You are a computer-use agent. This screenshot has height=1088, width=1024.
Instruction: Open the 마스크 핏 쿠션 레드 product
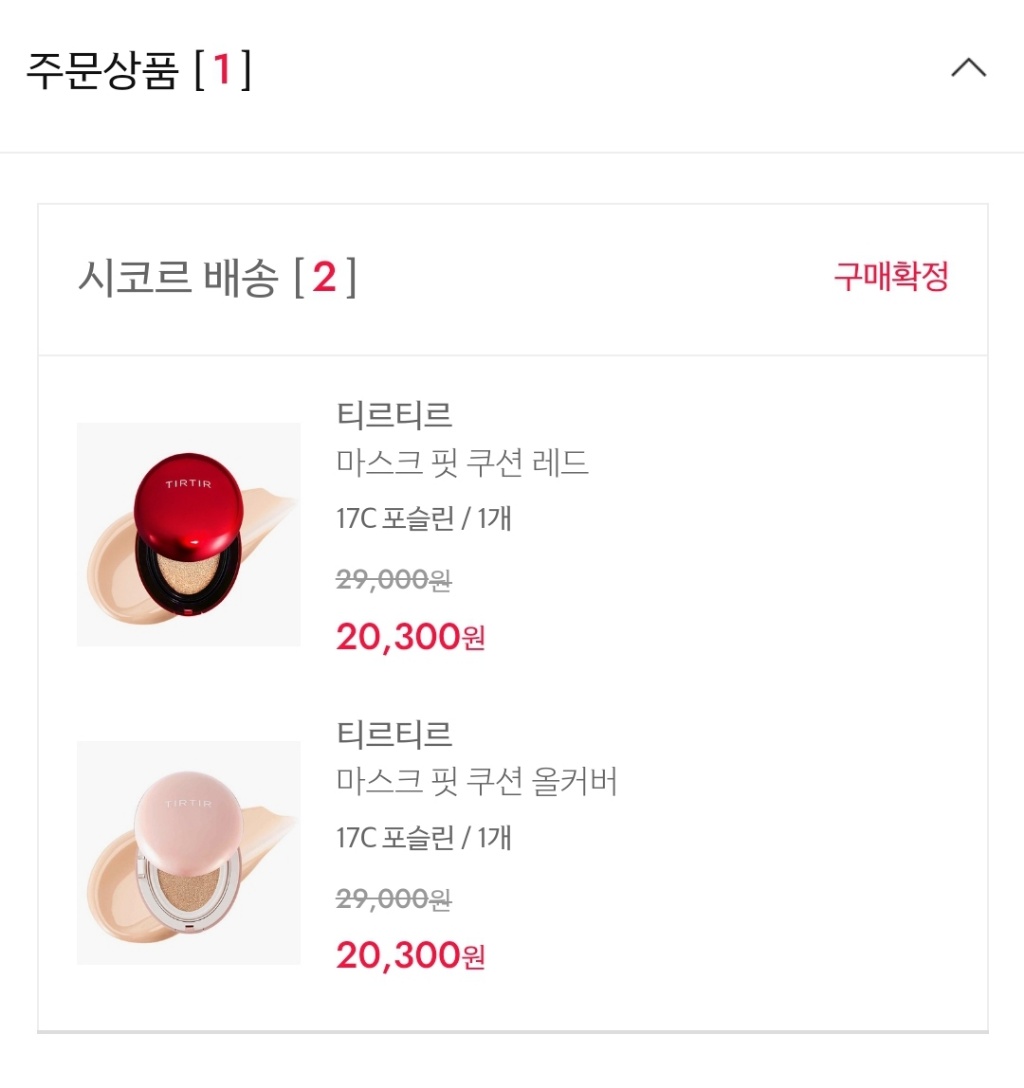point(462,463)
